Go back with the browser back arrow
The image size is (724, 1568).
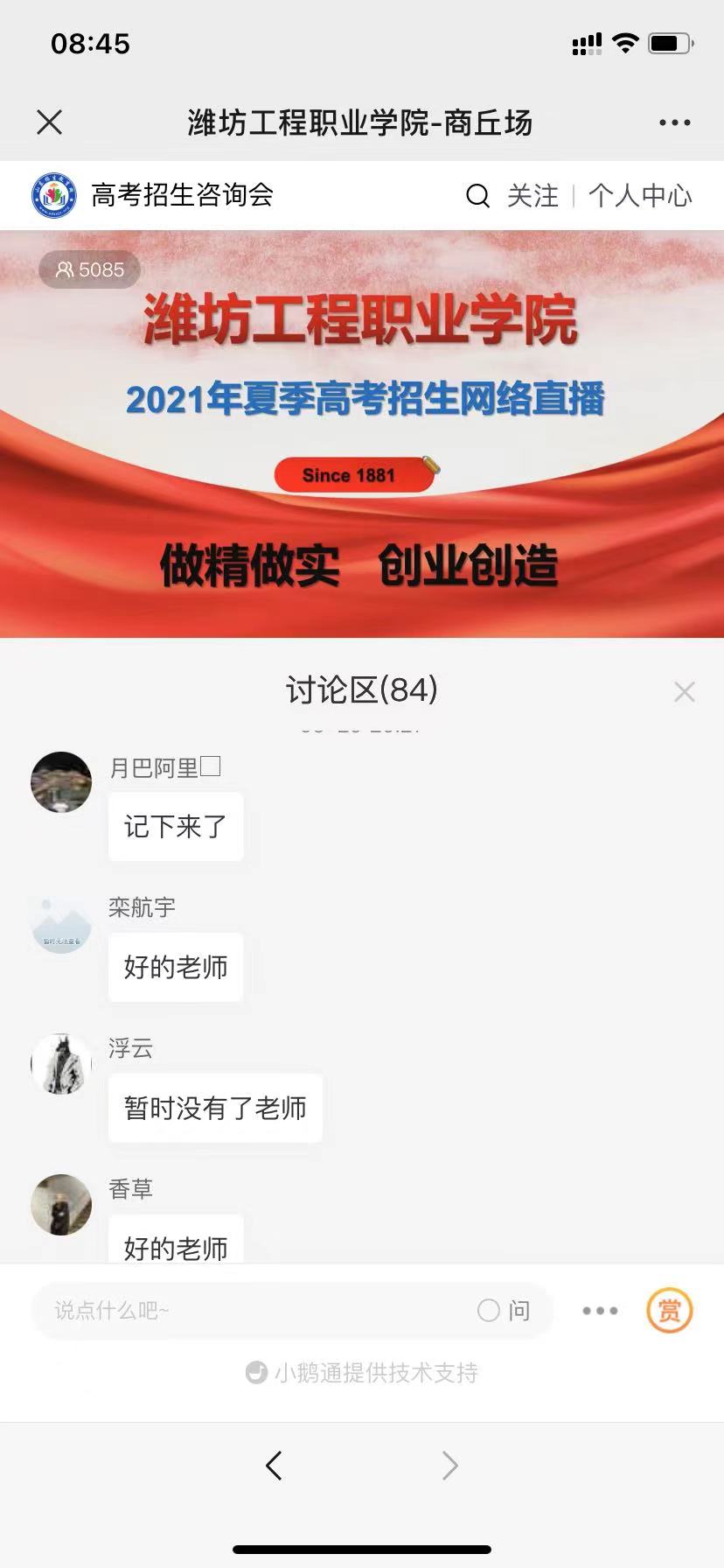[274, 1465]
